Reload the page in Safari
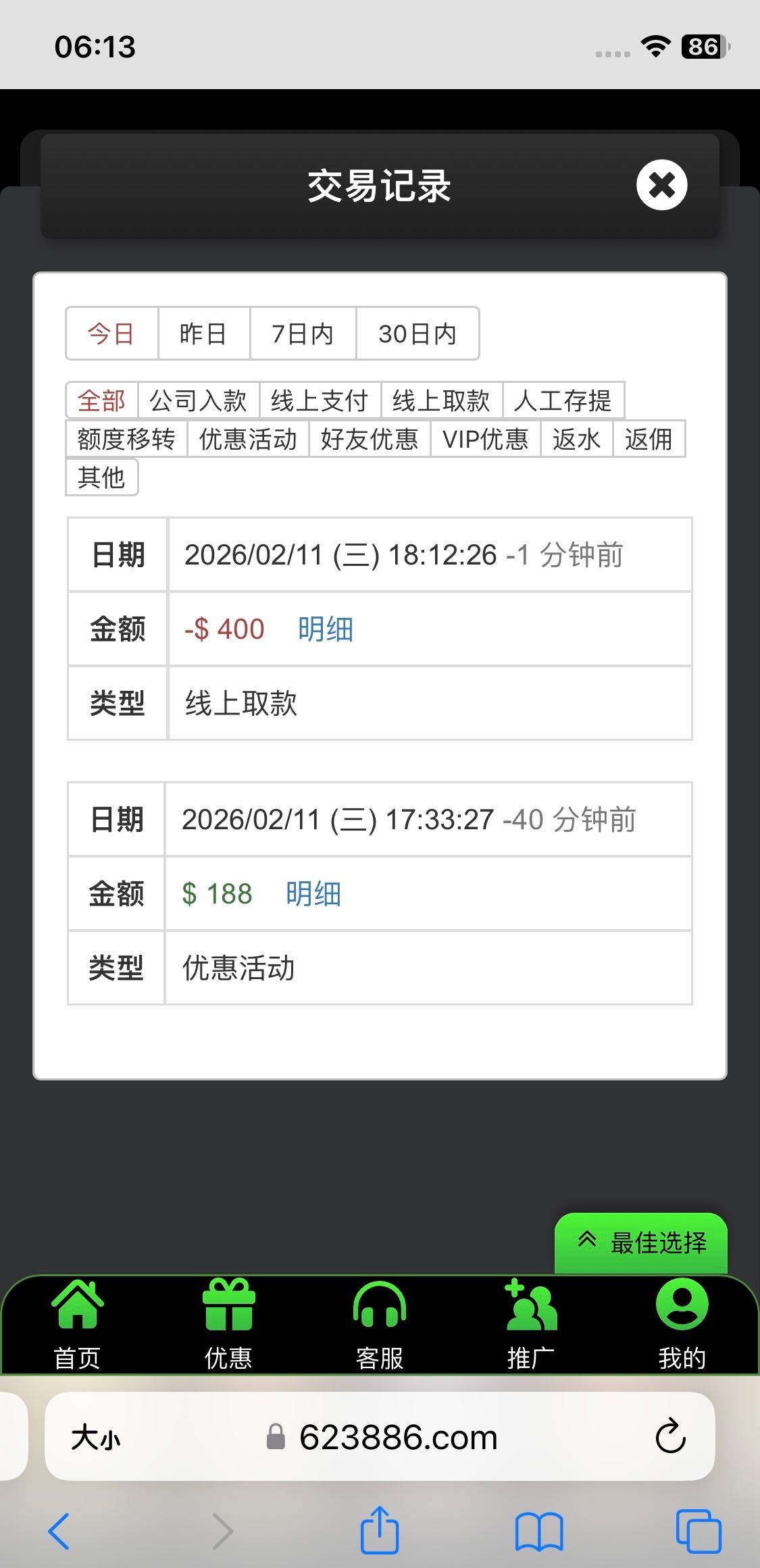760x1568 pixels. 670,1436
